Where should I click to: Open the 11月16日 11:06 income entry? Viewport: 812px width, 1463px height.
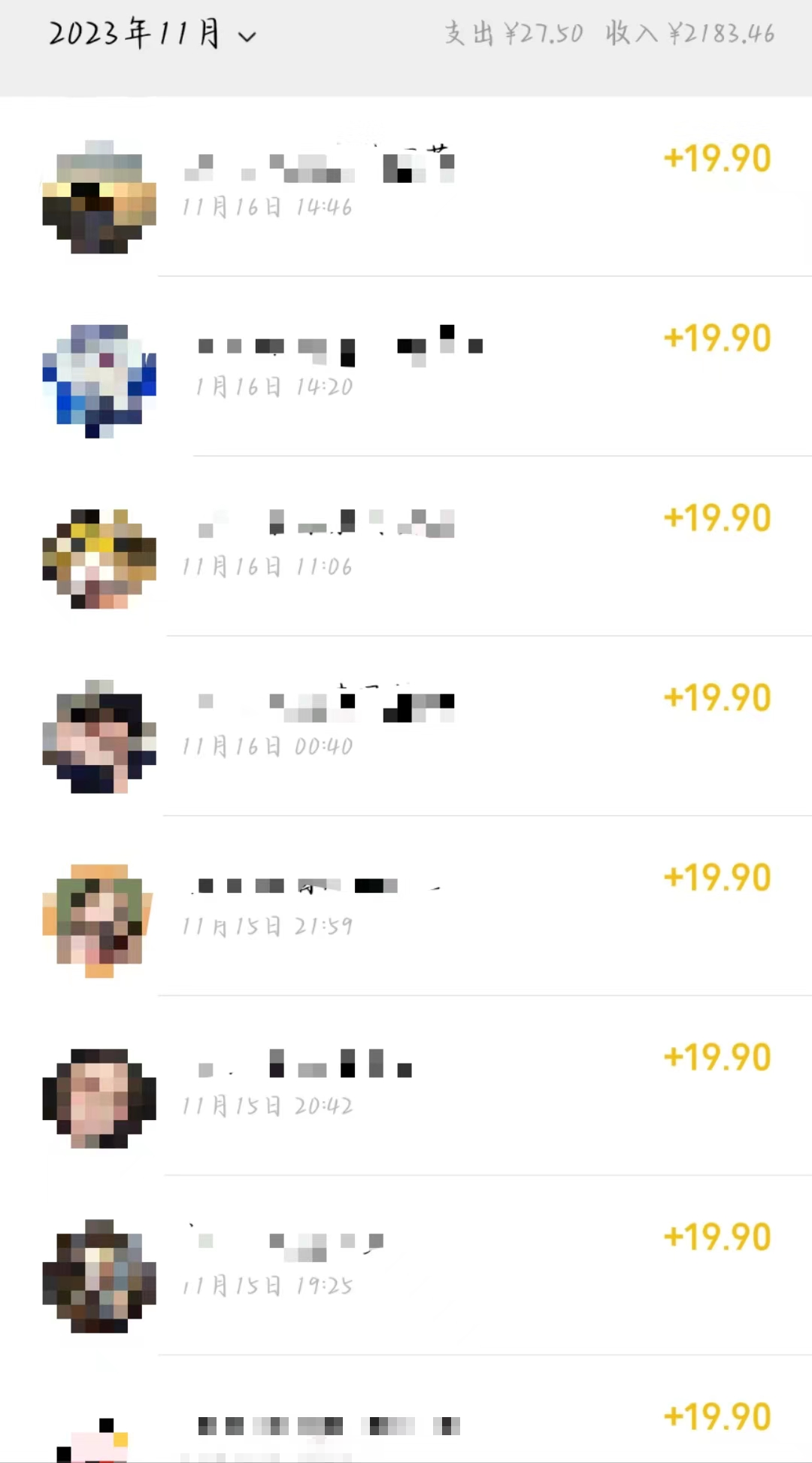(406, 546)
